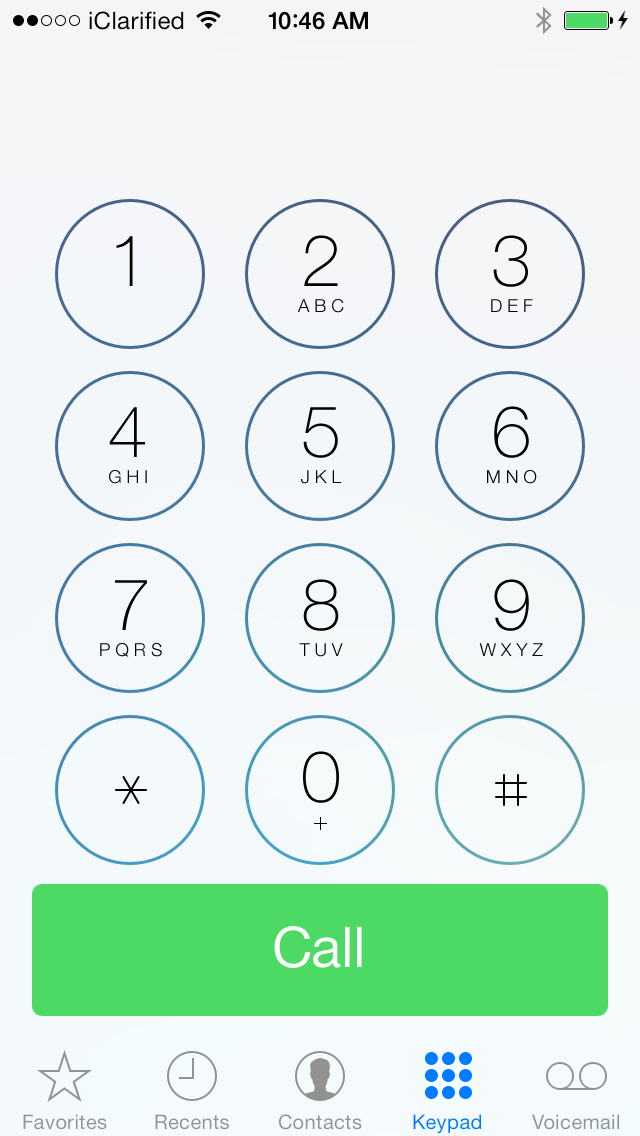Tap the asterisk star key

point(130,790)
